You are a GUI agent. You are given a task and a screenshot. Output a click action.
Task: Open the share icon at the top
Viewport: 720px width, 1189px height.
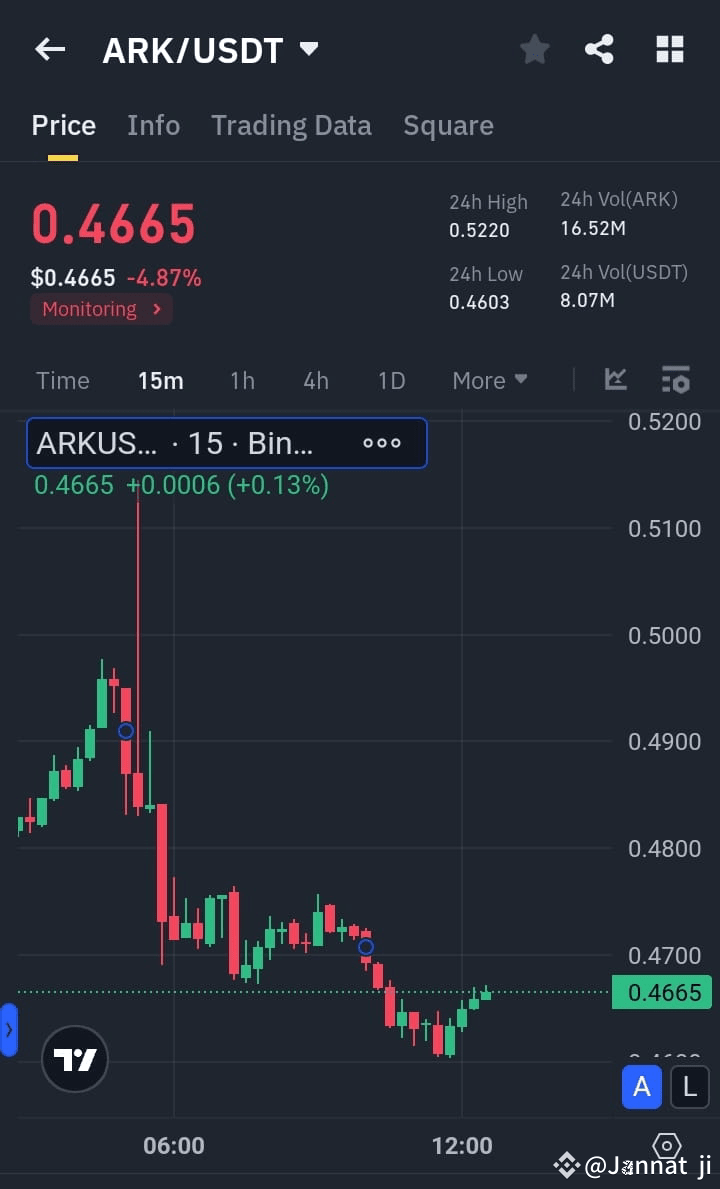tap(599, 47)
